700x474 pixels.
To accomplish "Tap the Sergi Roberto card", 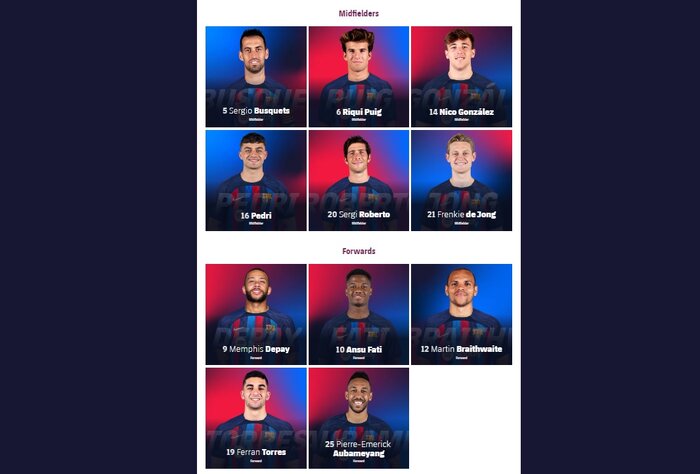I will (358, 180).
